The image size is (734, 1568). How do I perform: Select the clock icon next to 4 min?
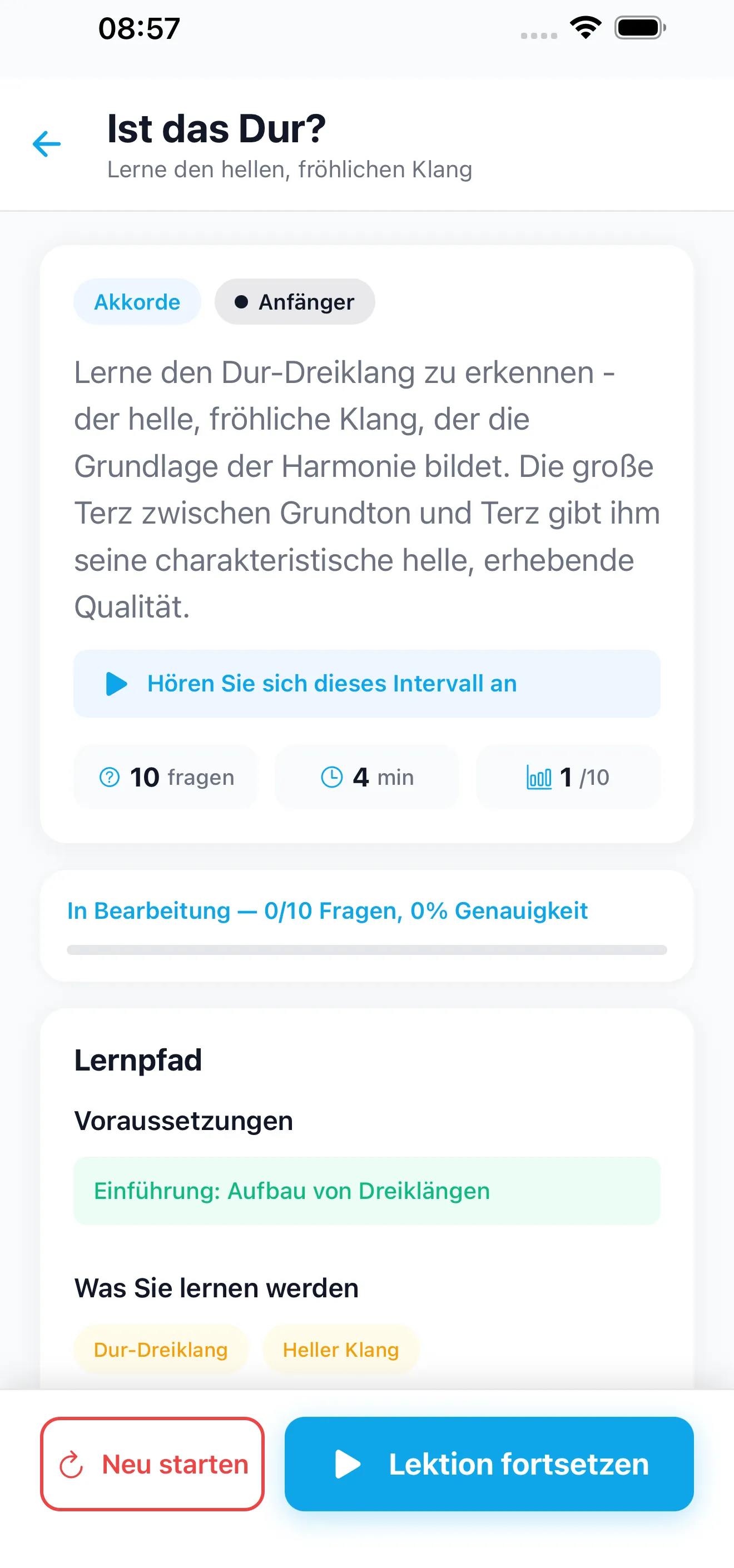(331, 776)
